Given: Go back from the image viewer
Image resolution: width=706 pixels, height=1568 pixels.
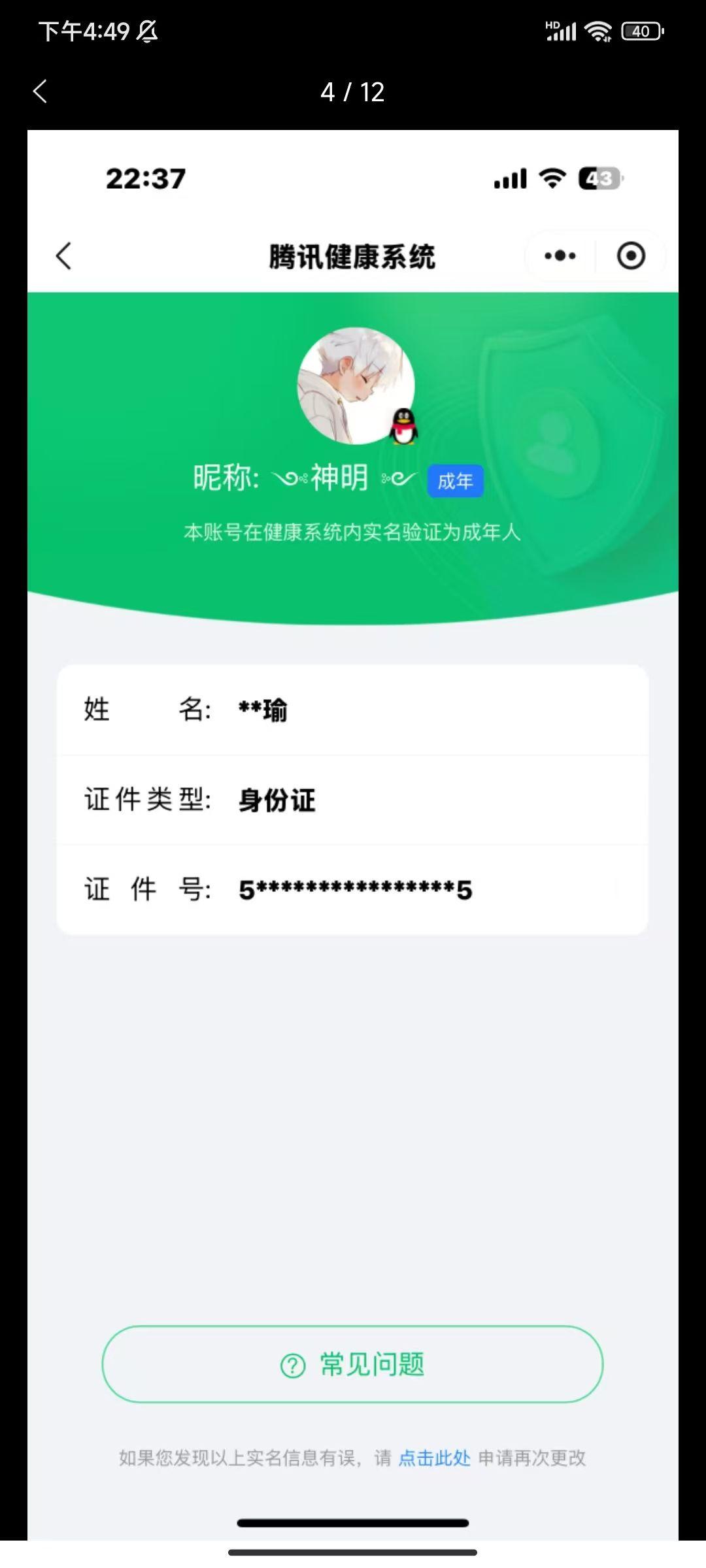Looking at the screenshot, I should click(x=41, y=91).
